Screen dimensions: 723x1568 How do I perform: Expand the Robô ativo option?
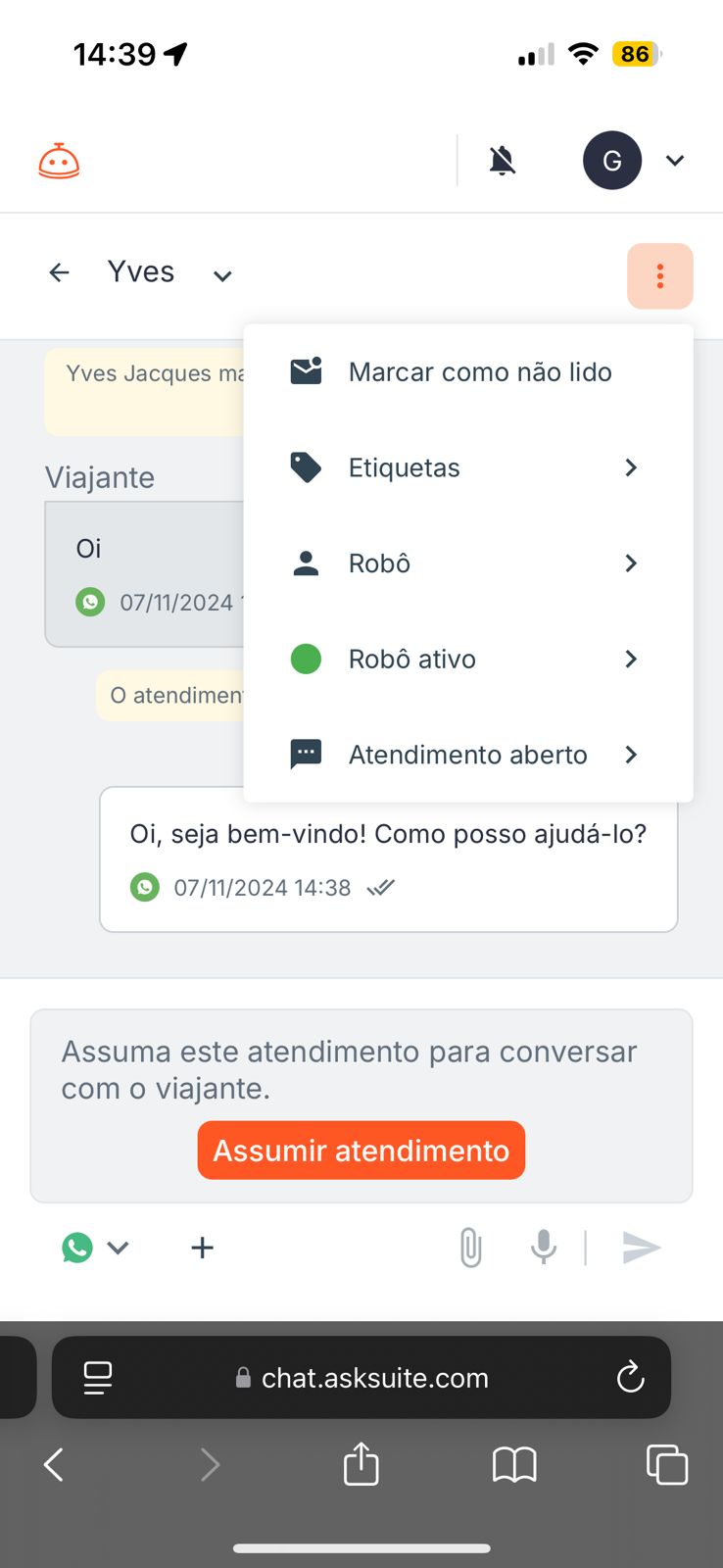tap(468, 659)
